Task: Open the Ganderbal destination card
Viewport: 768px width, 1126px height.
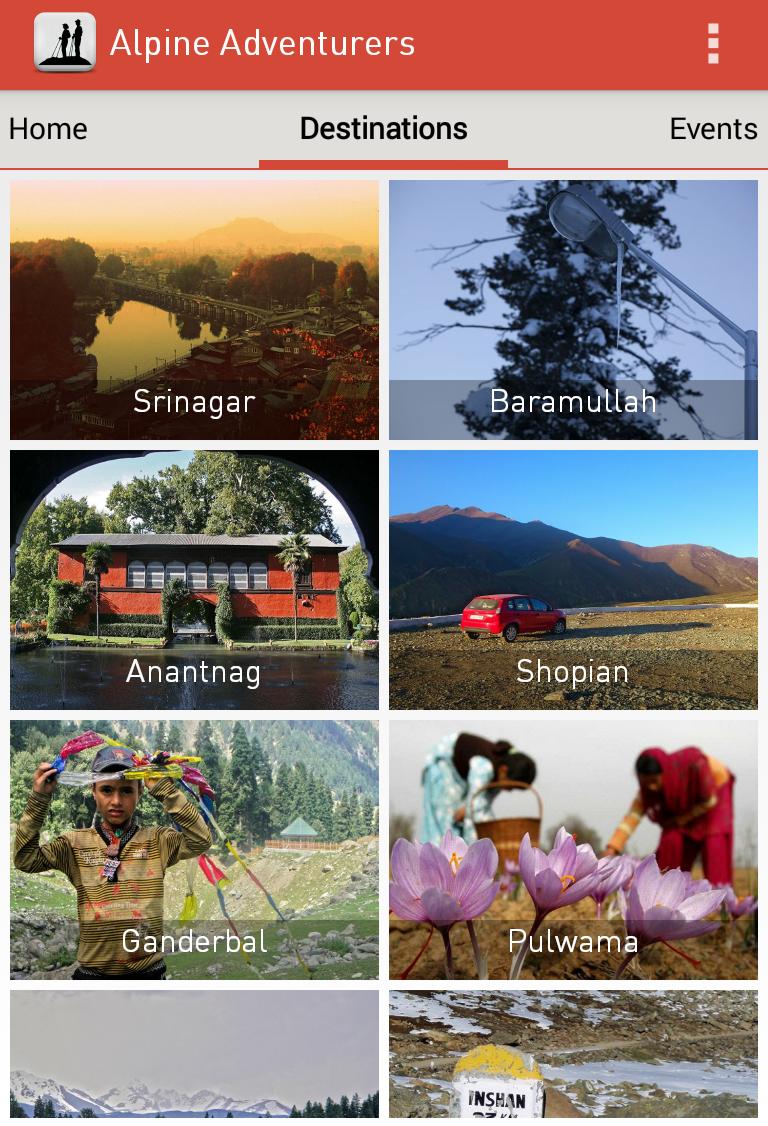Action: (x=194, y=850)
